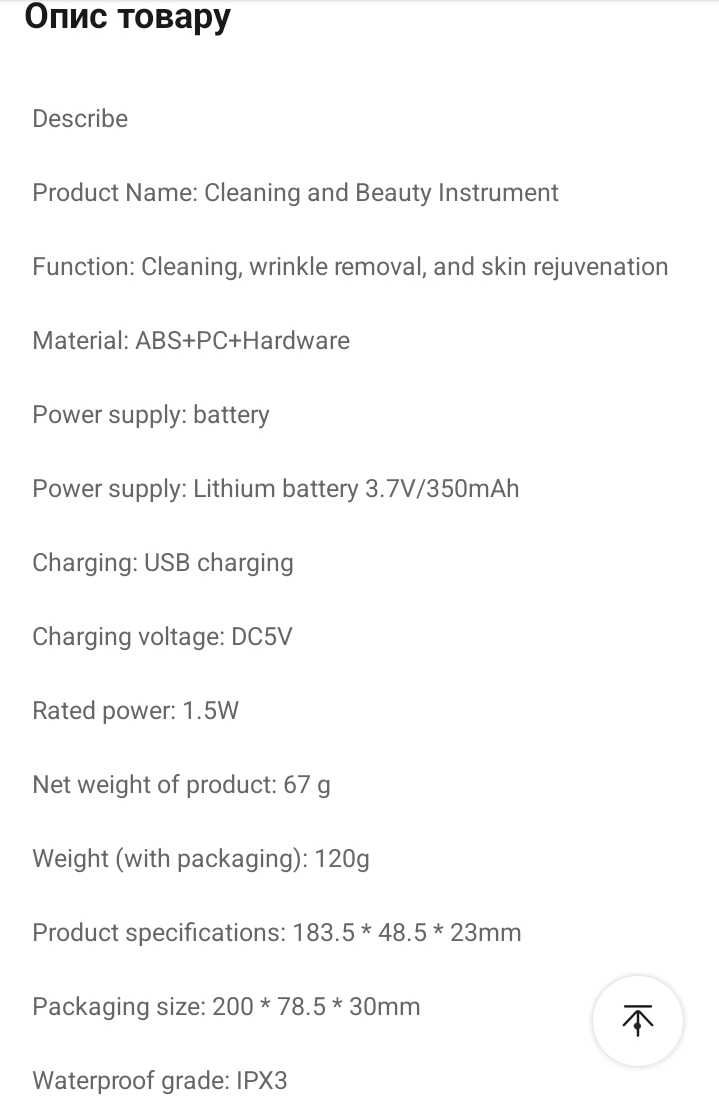Tap the scroll-to-top arrow button
This screenshot has width=719, height=1111.
[x=637, y=1020]
